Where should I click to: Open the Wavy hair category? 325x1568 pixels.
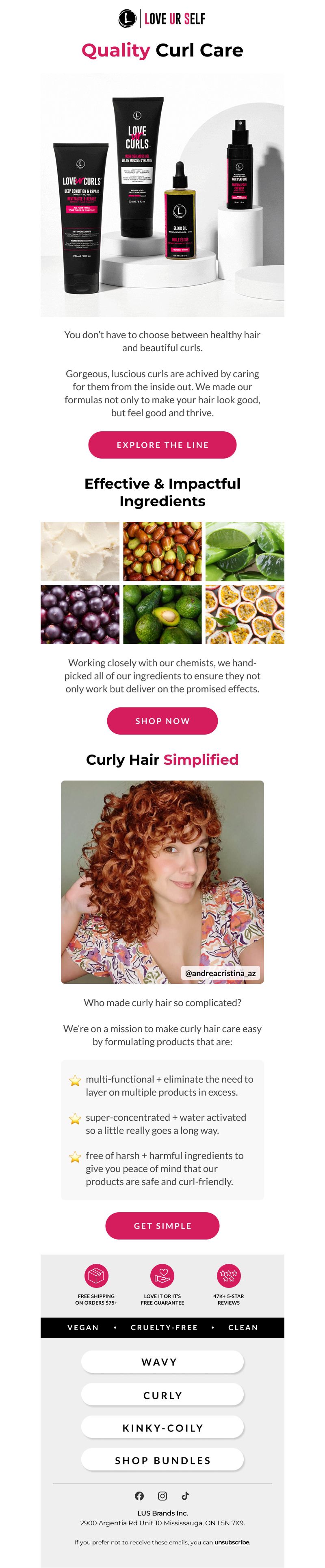[x=162, y=1361]
